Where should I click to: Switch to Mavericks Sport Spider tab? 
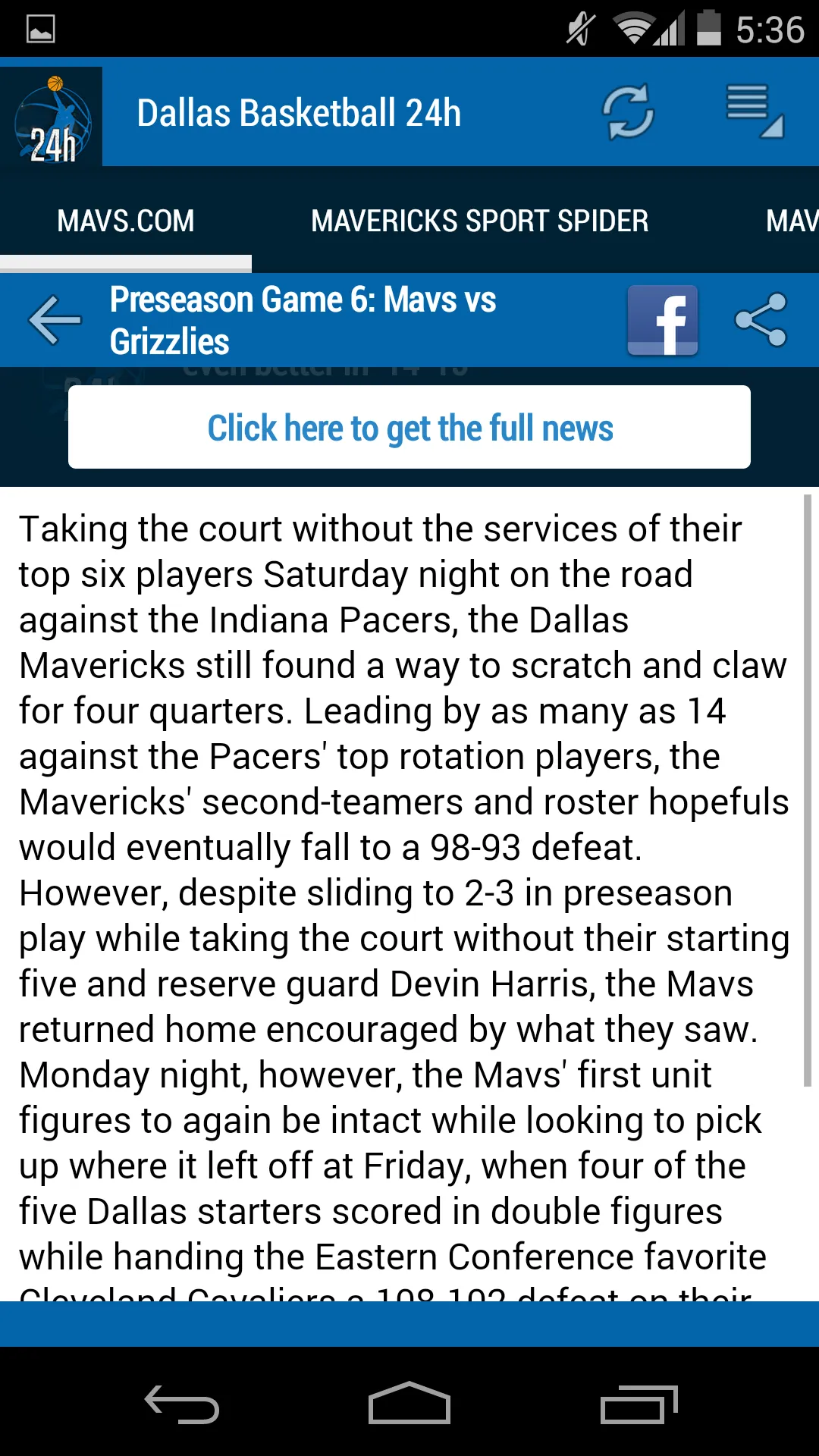coord(479,221)
